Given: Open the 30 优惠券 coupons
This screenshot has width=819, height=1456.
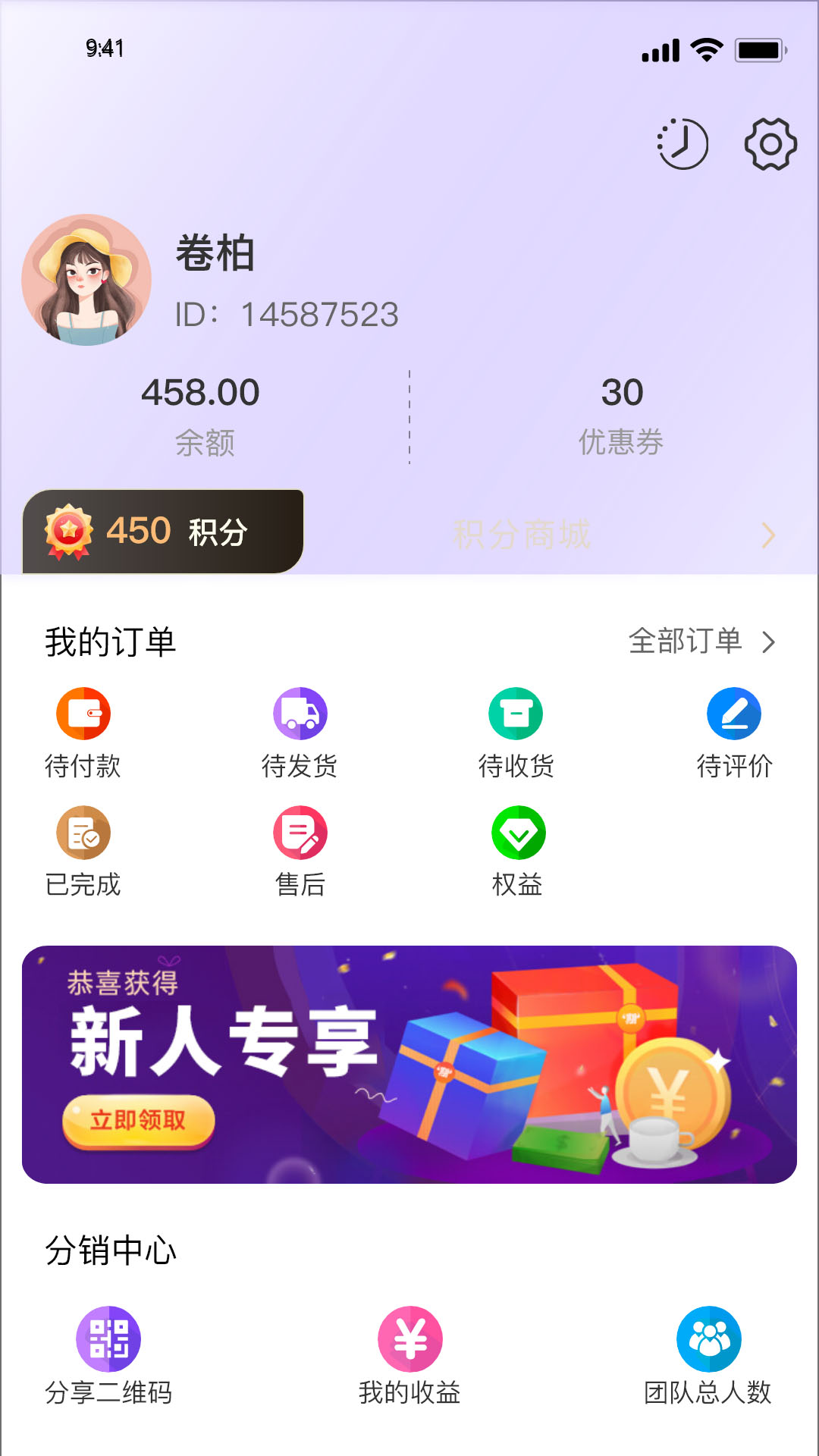Looking at the screenshot, I should click(x=622, y=417).
